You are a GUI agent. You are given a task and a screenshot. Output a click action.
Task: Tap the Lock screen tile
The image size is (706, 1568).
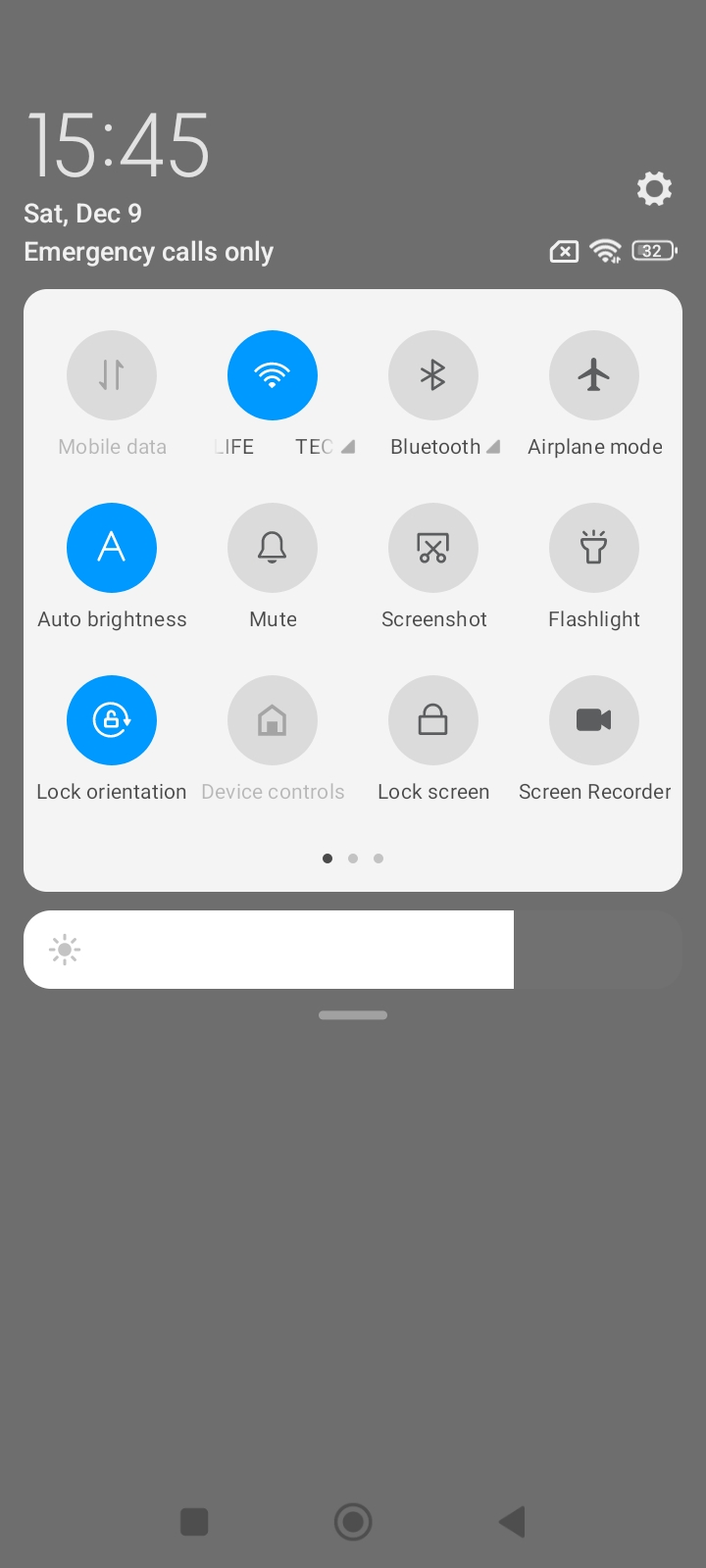coord(433,720)
